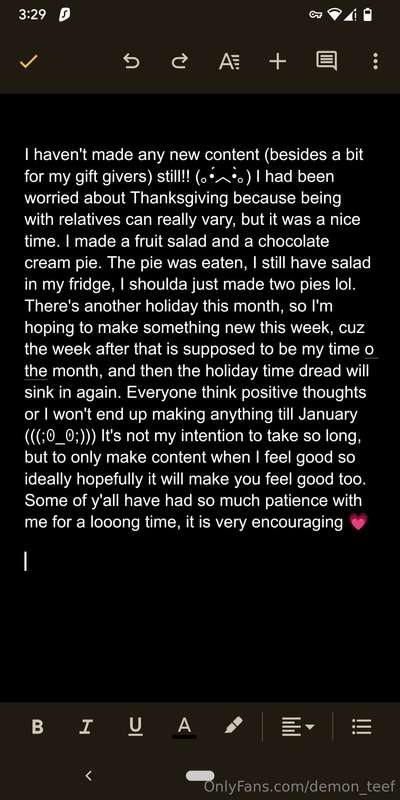400x800 pixels.
Task: Toggle underline formatting
Action: click(135, 726)
